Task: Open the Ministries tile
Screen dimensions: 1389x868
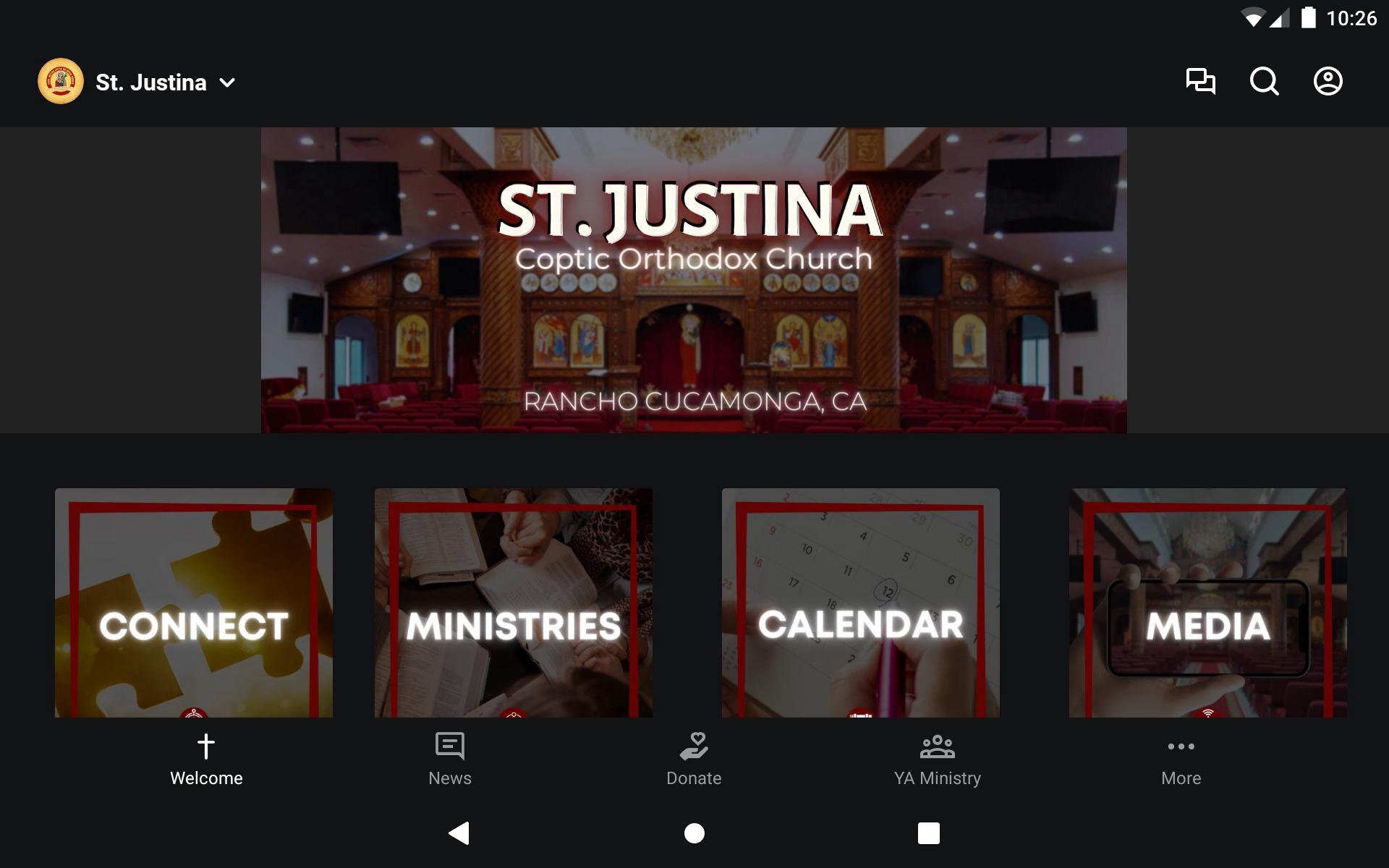Action: [513, 603]
